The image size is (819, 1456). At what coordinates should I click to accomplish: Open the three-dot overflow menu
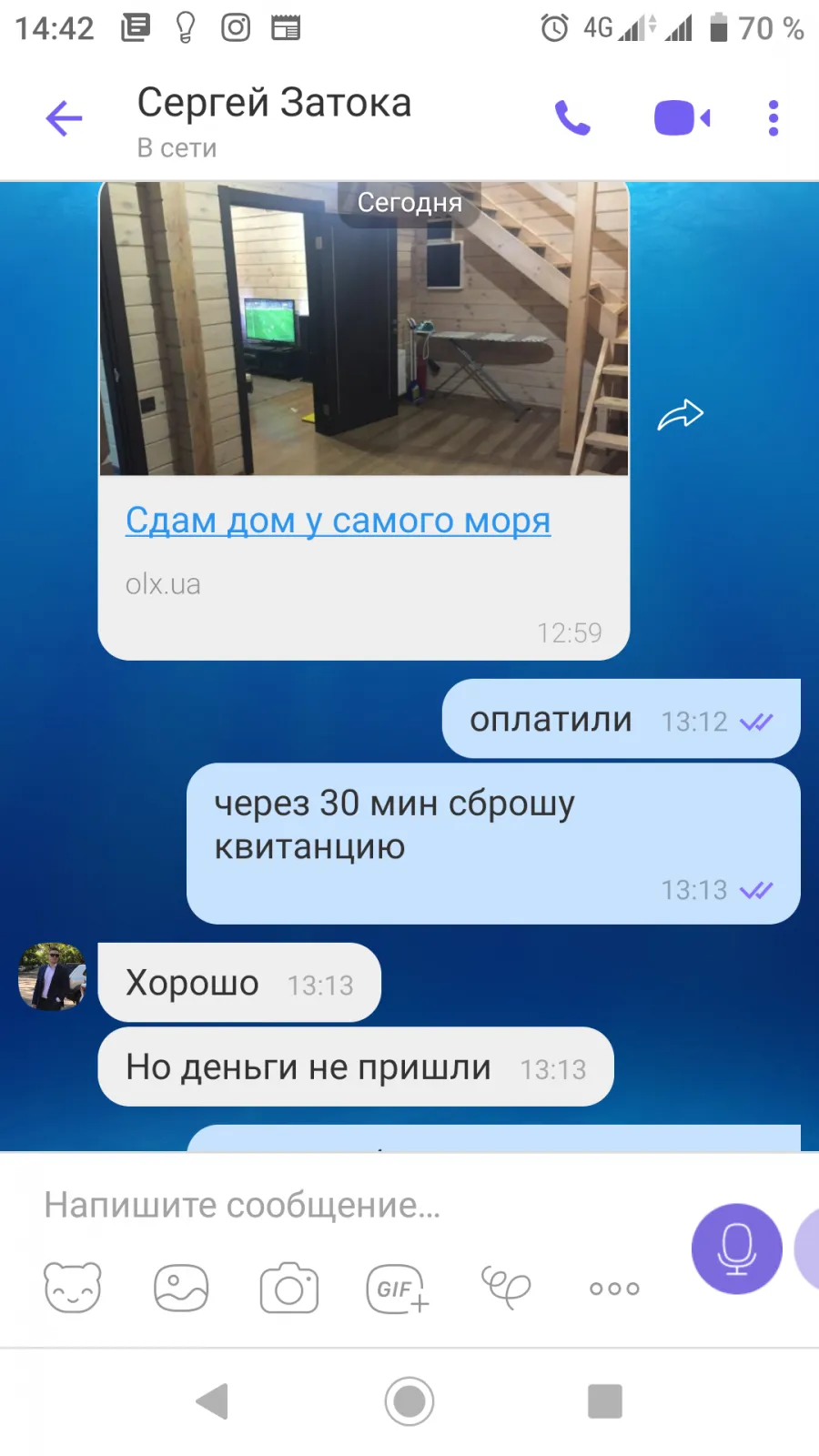coord(773,118)
